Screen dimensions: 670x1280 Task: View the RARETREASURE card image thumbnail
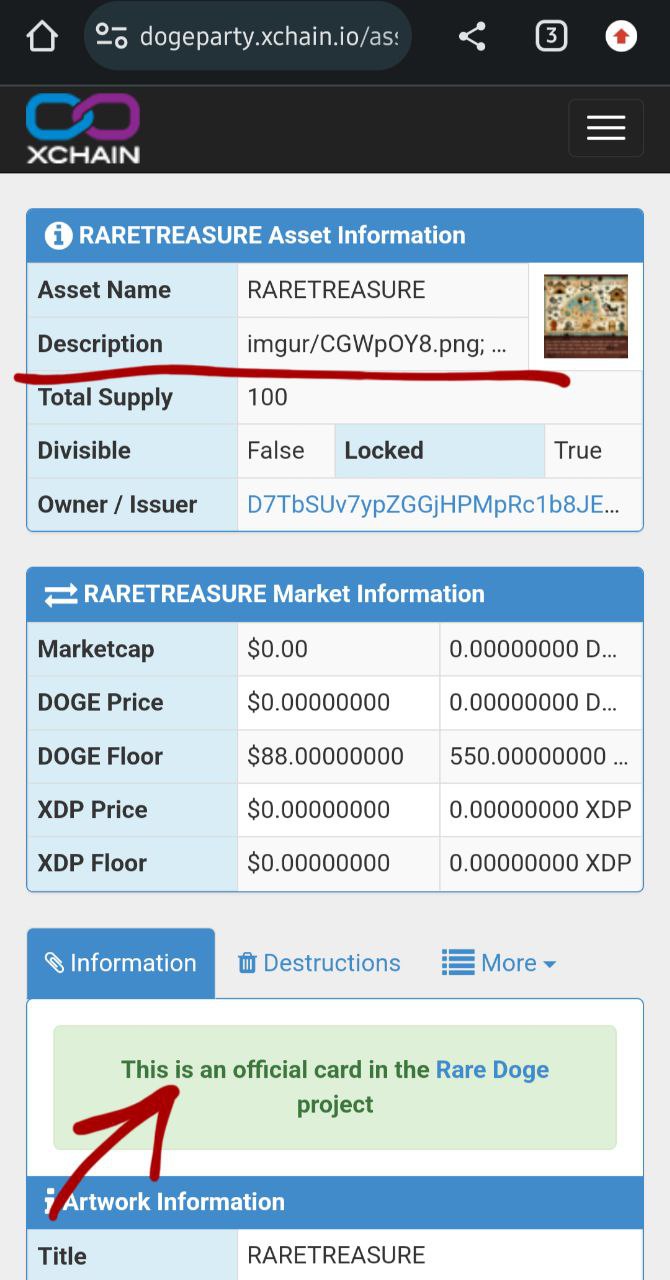[x=586, y=316]
